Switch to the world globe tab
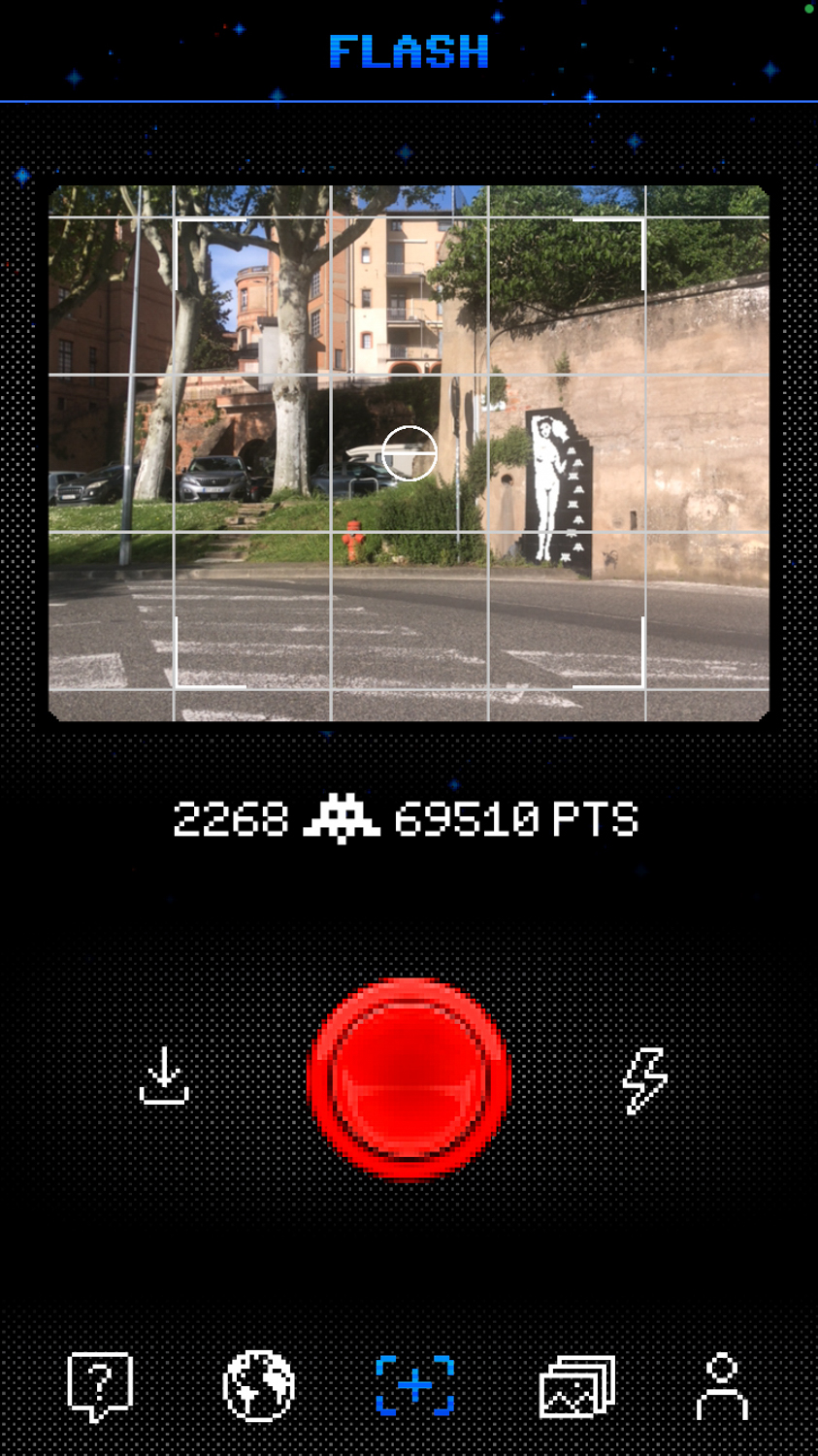818x1456 pixels. pos(258,1386)
